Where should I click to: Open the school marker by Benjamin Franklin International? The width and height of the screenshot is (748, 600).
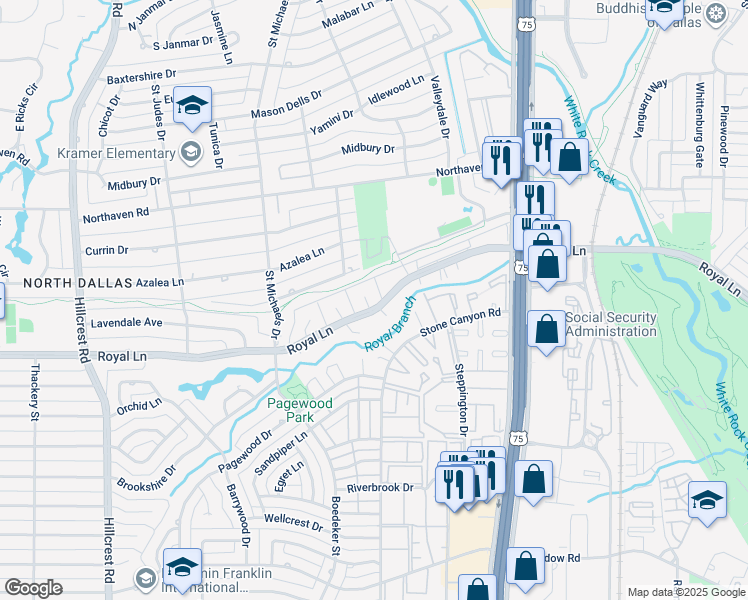coord(182,569)
